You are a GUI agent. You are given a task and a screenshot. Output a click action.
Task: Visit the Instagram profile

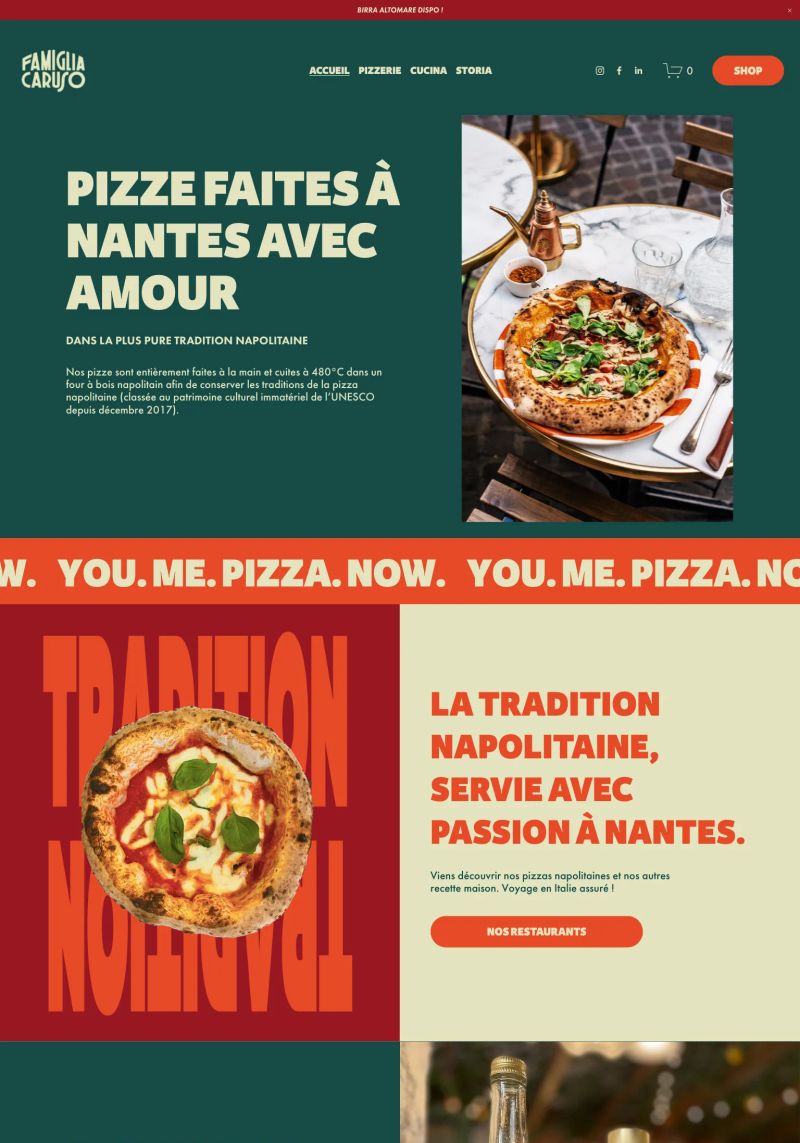click(x=600, y=71)
